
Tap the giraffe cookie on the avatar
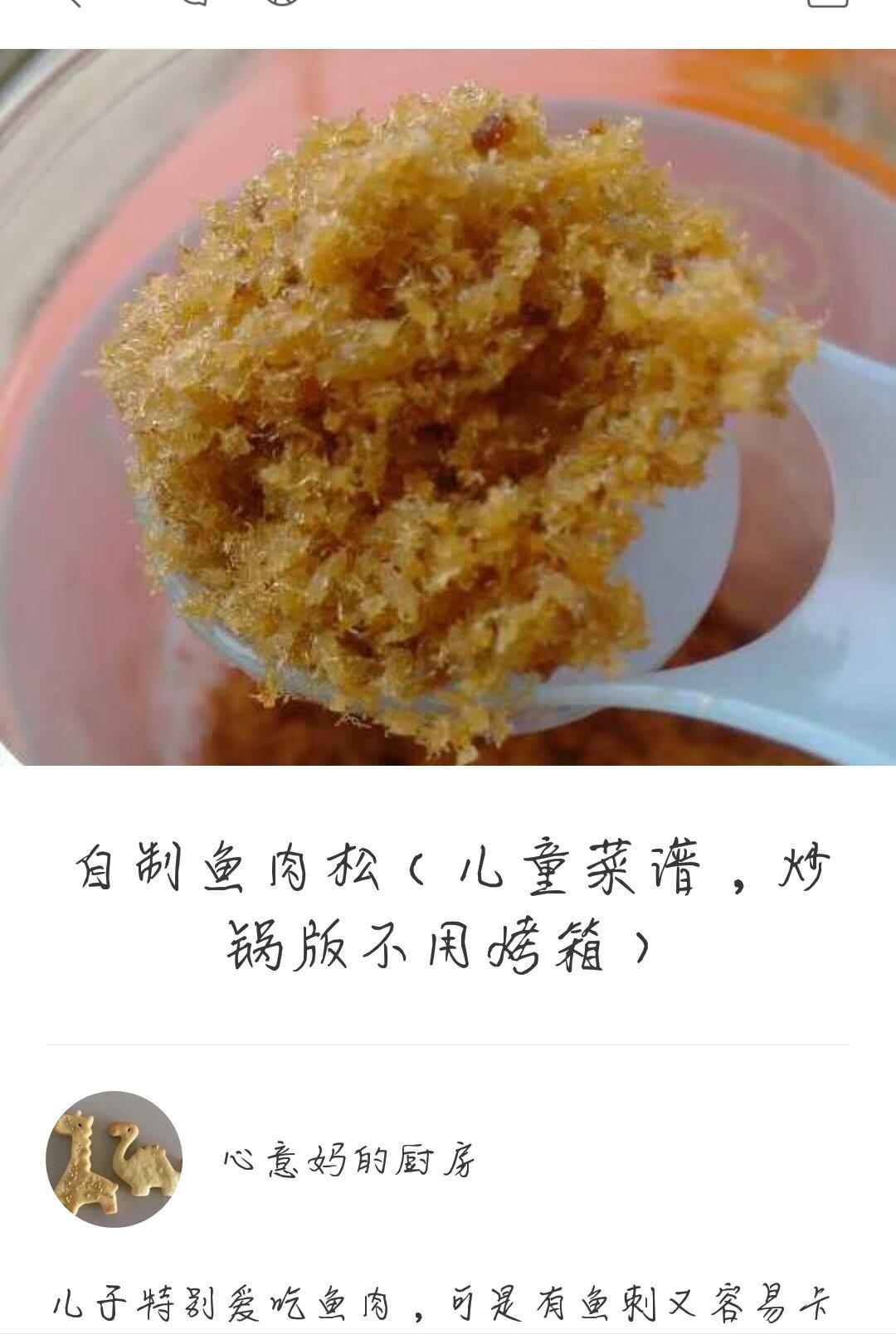[87, 1161]
